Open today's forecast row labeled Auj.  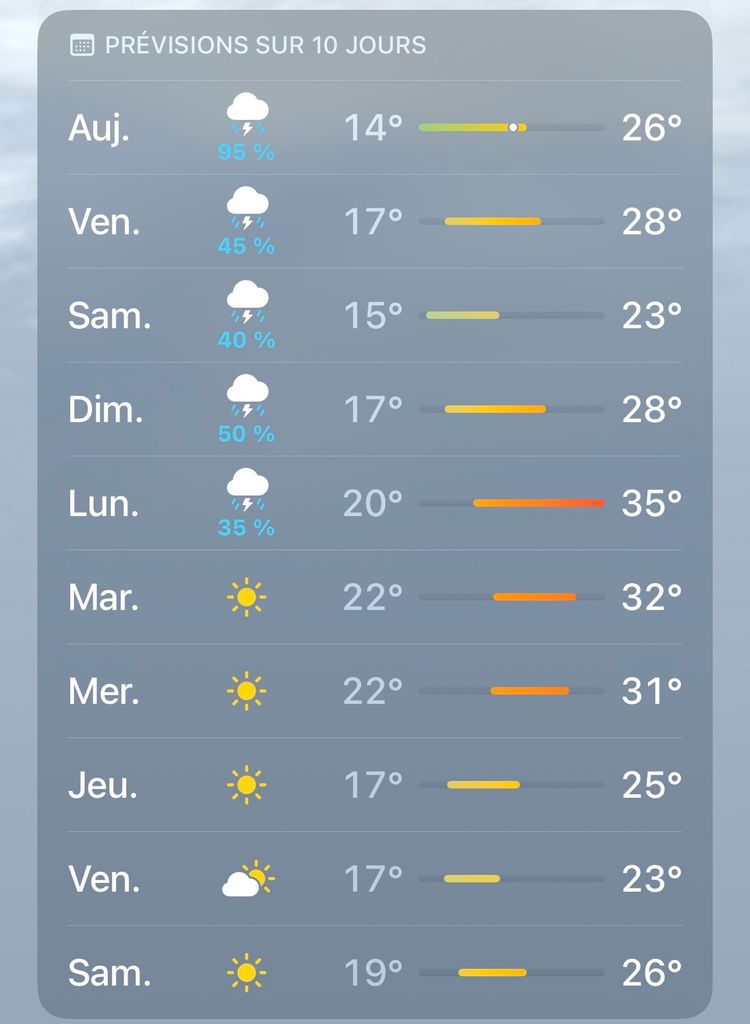375,127
